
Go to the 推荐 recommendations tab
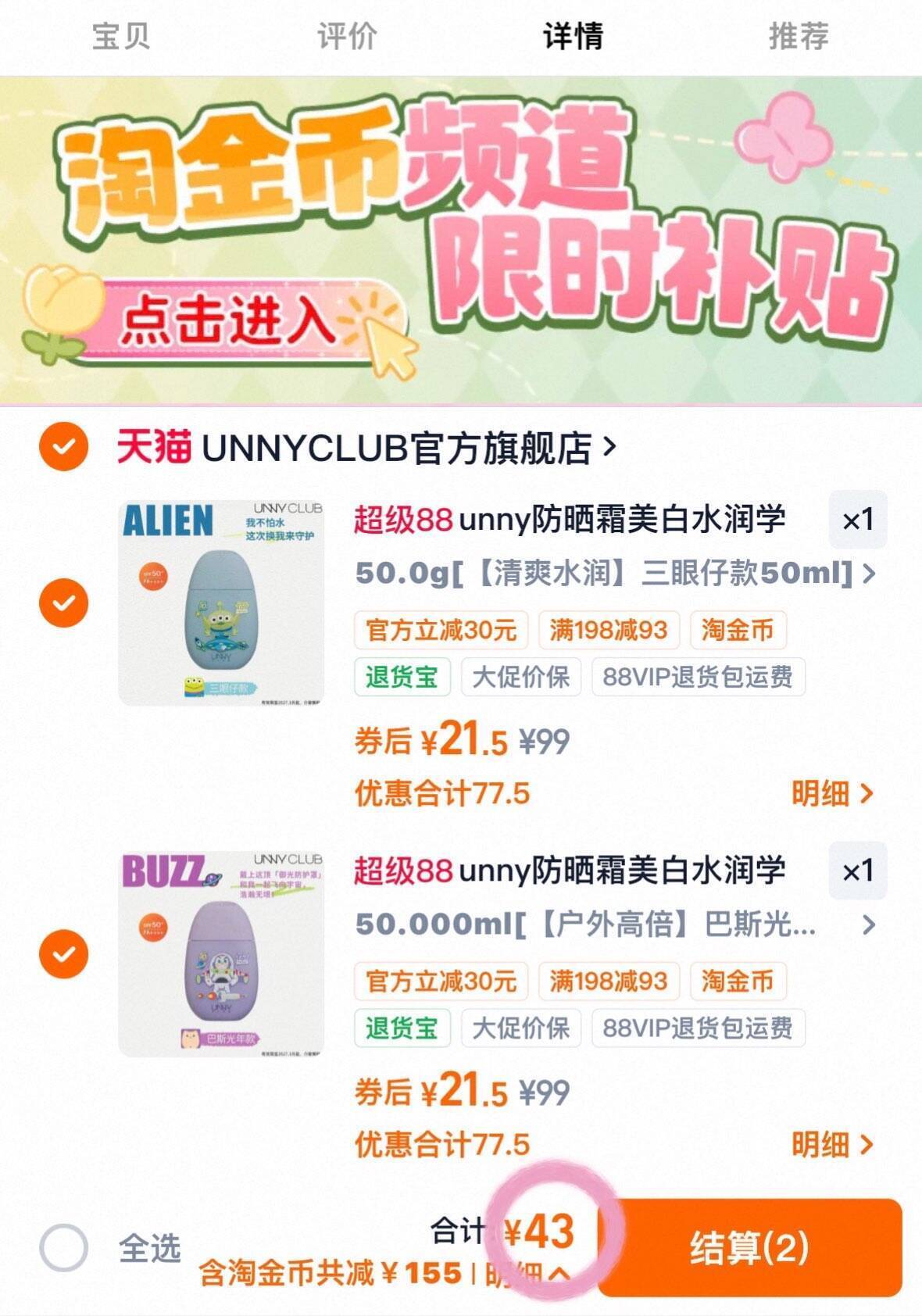798,36
